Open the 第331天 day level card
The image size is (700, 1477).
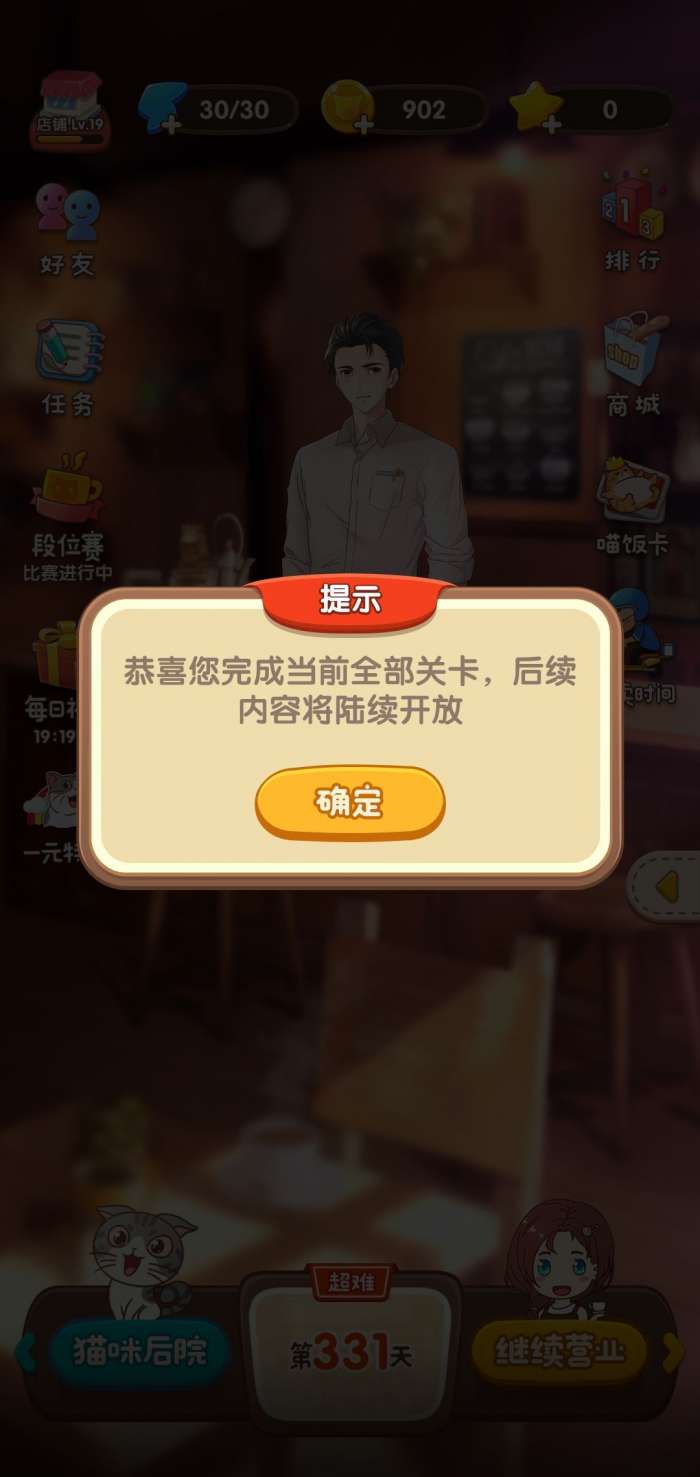pos(350,1353)
